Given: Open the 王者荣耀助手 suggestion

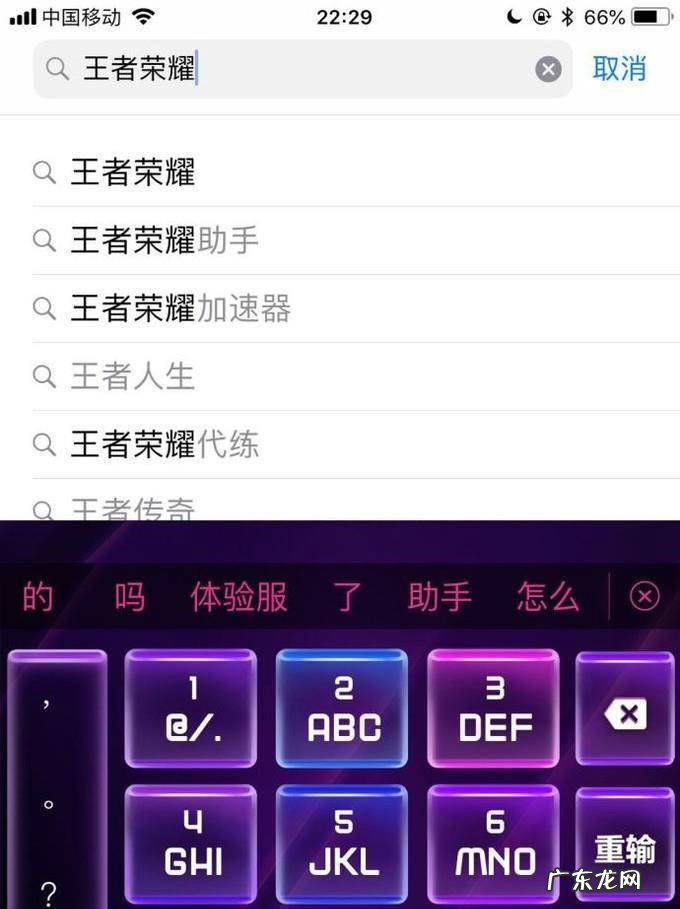Looking at the screenshot, I should click(165, 240).
